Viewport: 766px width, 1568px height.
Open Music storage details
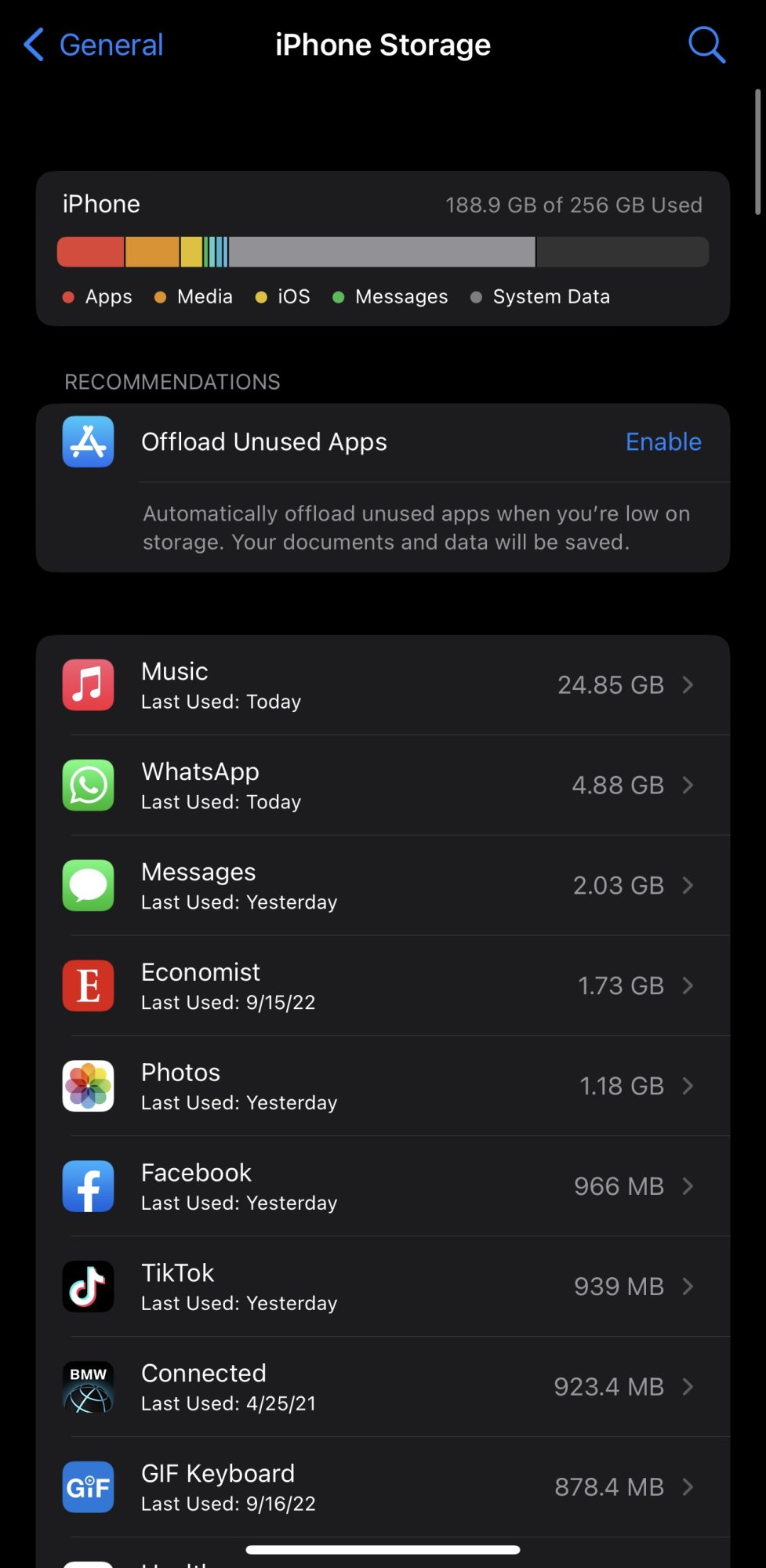(x=383, y=685)
